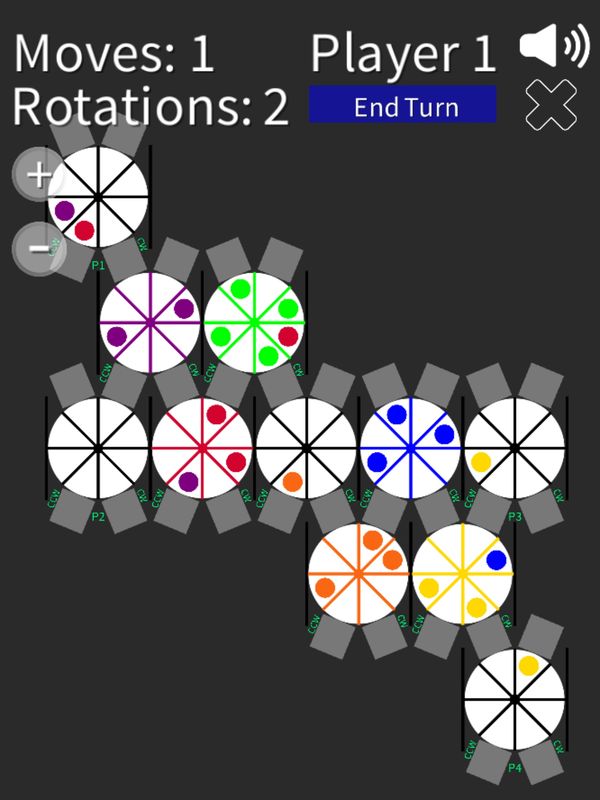Screen dimensions: 600x800
Task: Select the blue wheel
Action: tap(410, 448)
